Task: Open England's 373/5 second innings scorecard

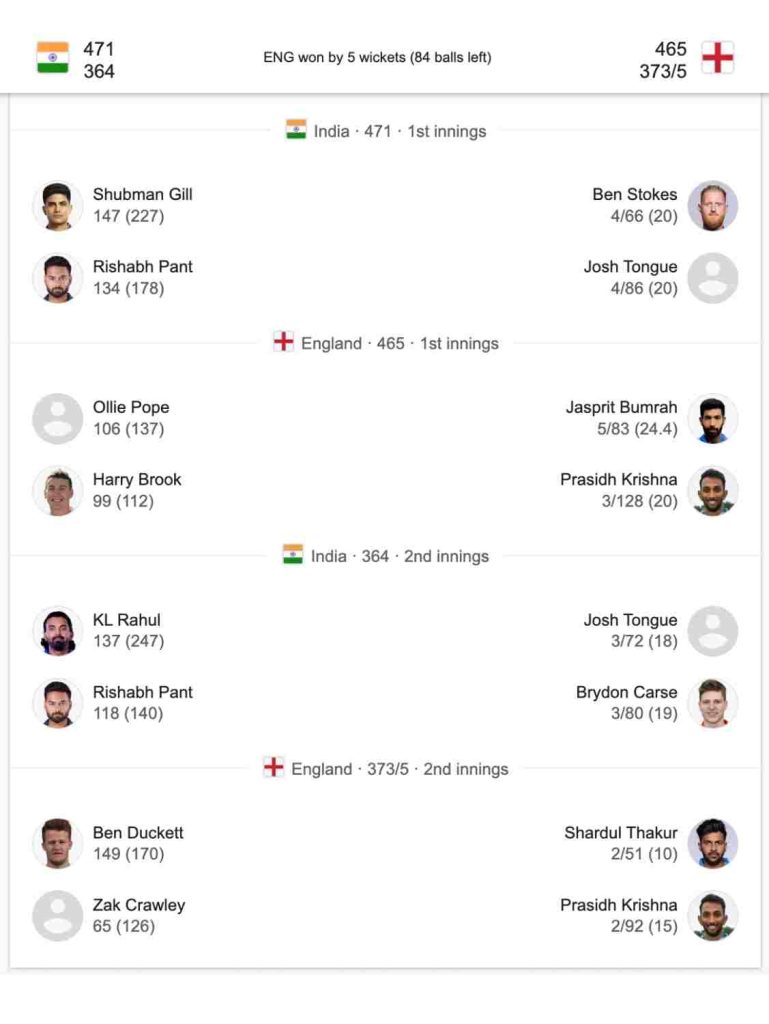Action: [386, 769]
